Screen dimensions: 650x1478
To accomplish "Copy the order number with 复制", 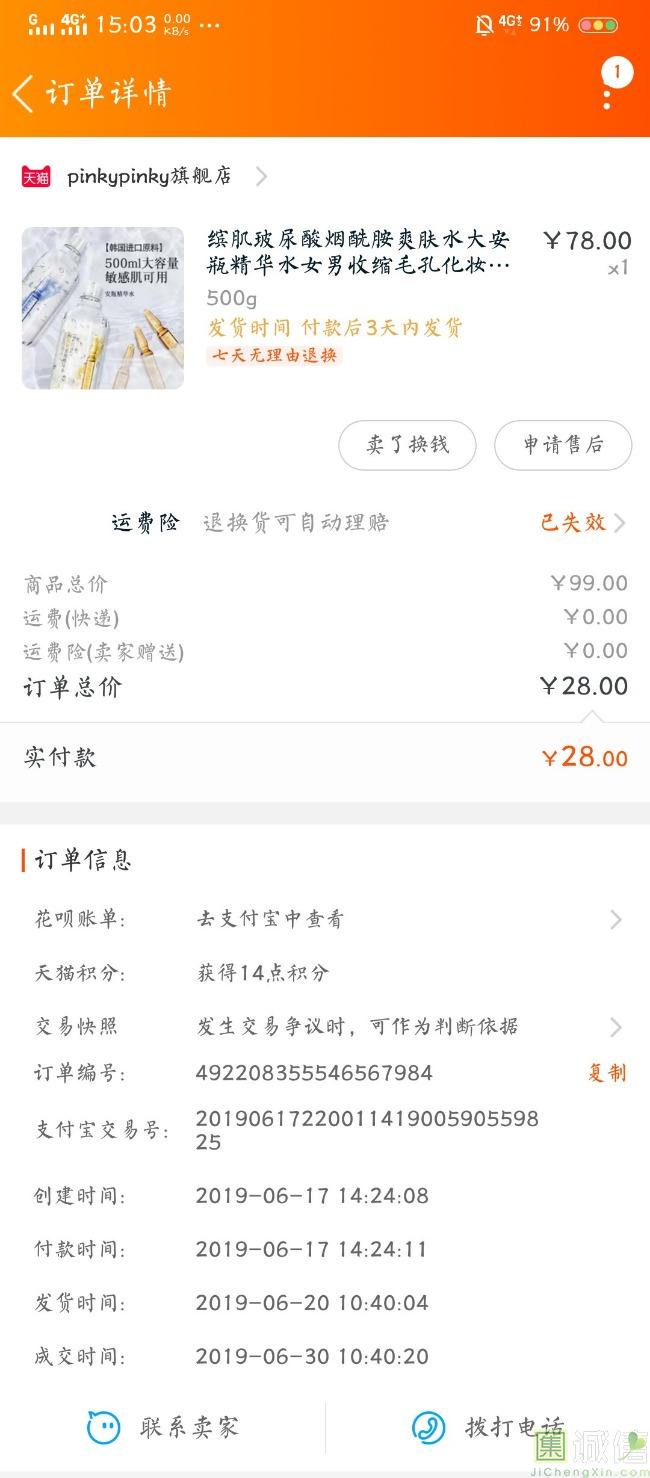I will (606, 1073).
